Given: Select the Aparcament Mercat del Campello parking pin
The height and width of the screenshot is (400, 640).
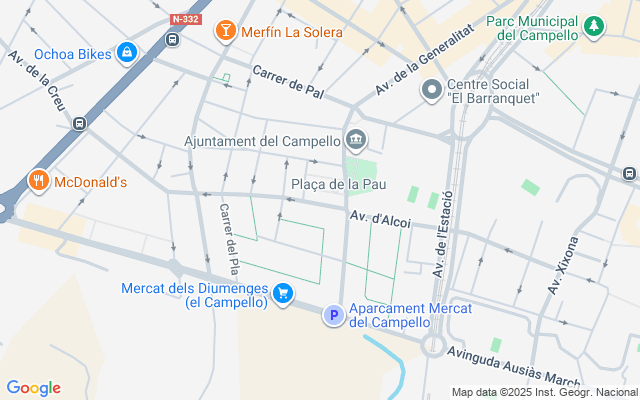Looking at the screenshot, I should [x=334, y=315].
